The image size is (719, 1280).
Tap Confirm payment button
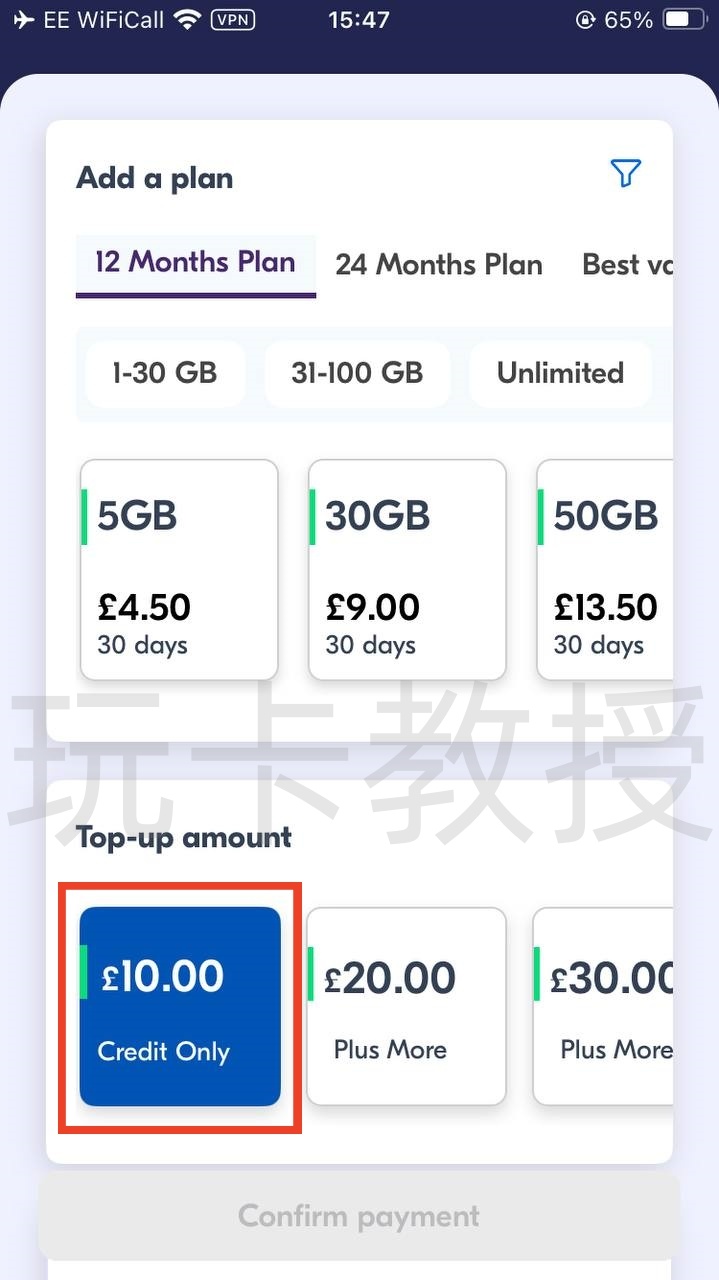(359, 1217)
